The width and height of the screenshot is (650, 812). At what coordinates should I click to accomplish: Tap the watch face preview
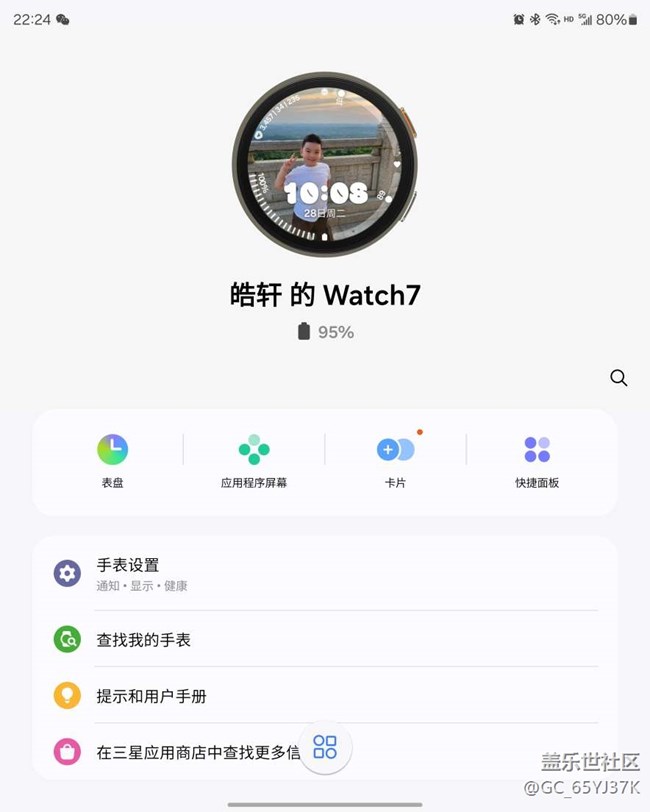pyautogui.click(x=325, y=164)
